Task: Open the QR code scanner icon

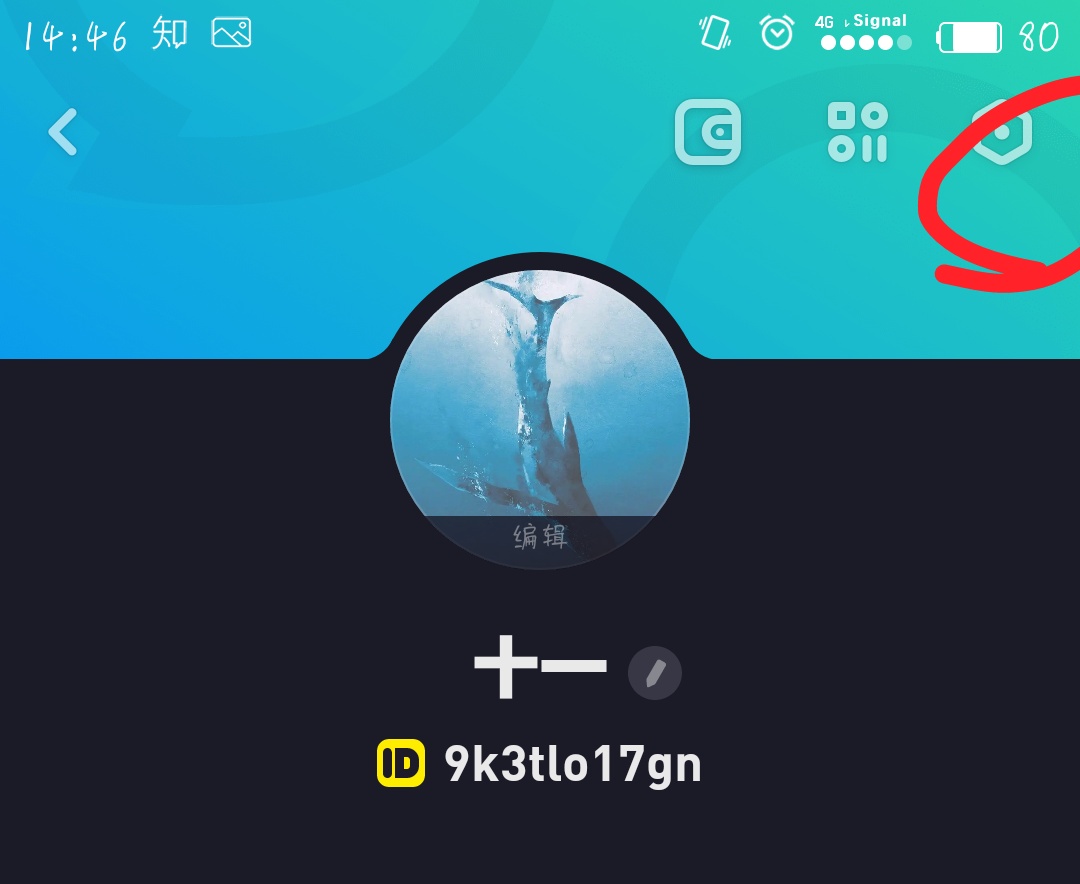Action: (857, 132)
